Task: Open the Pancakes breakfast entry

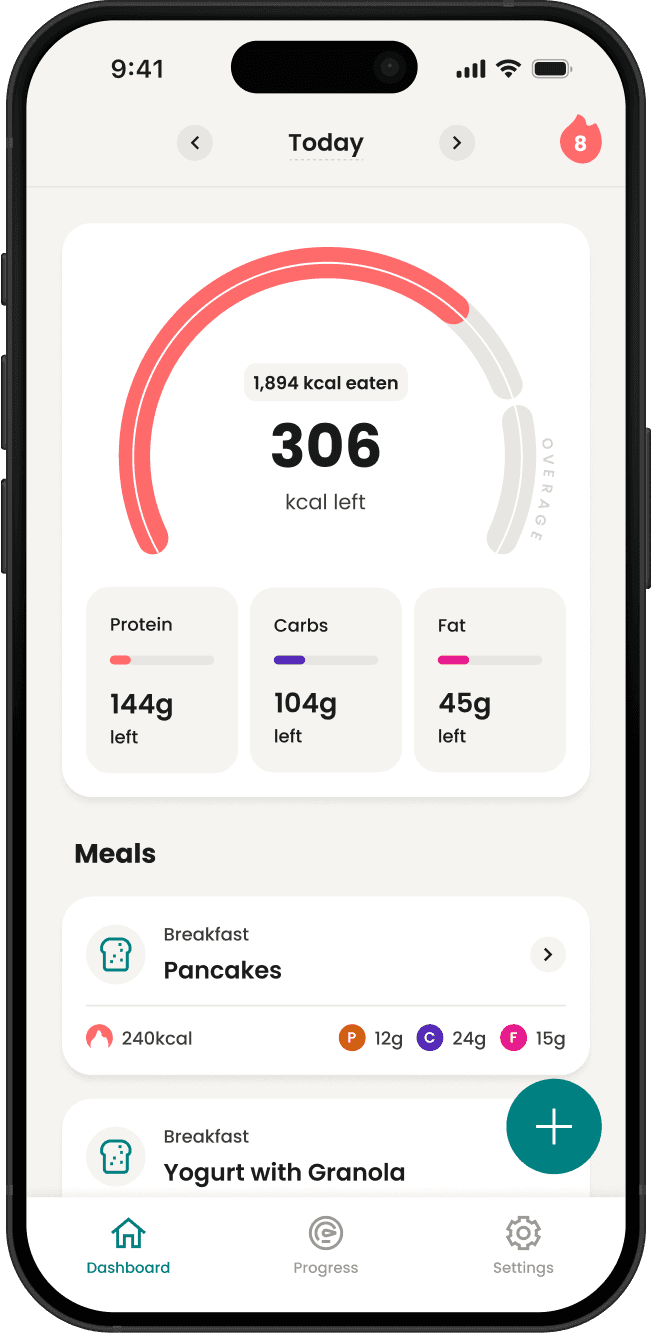Action: click(x=326, y=986)
